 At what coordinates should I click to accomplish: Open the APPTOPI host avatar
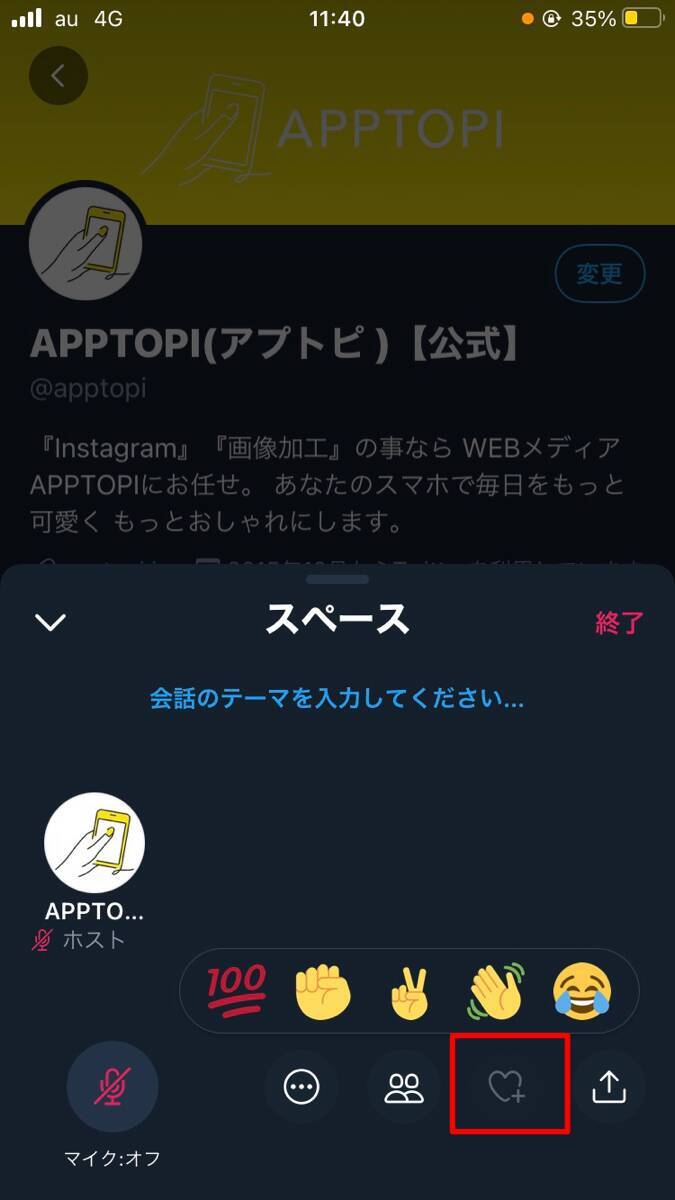click(x=94, y=843)
